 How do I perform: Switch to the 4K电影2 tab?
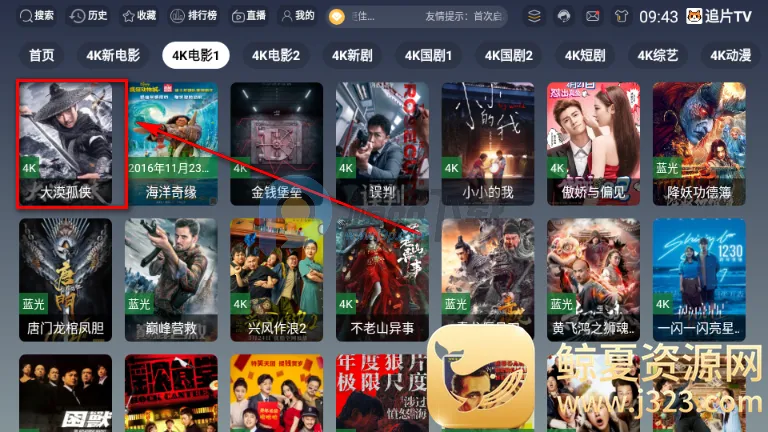[276, 55]
